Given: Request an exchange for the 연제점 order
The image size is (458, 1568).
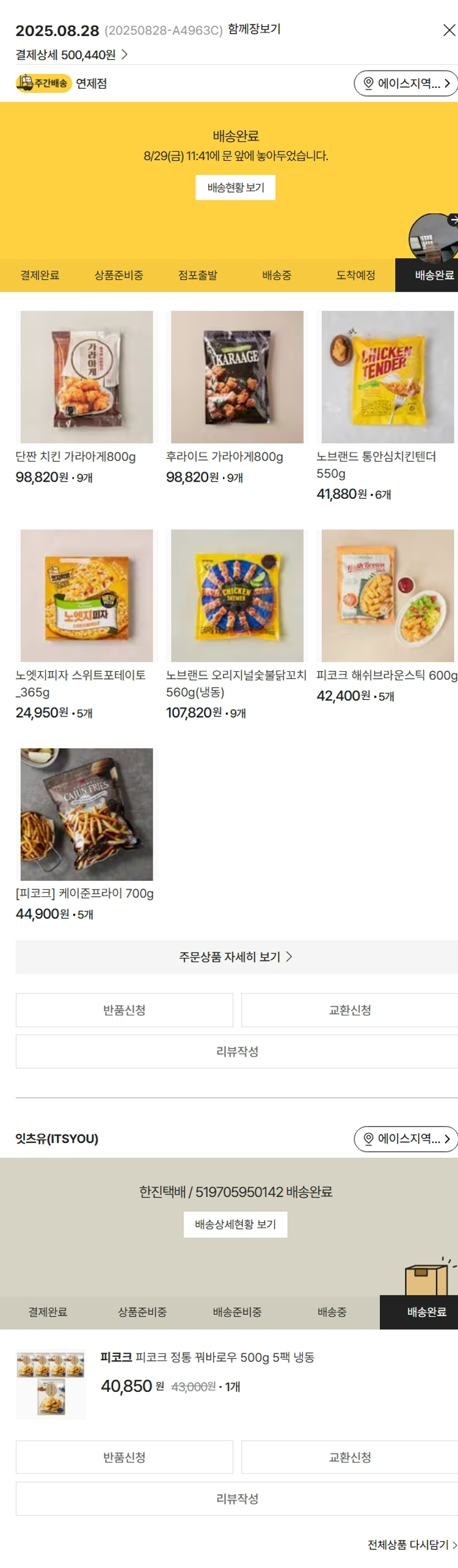Looking at the screenshot, I should pyautogui.click(x=349, y=1010).
